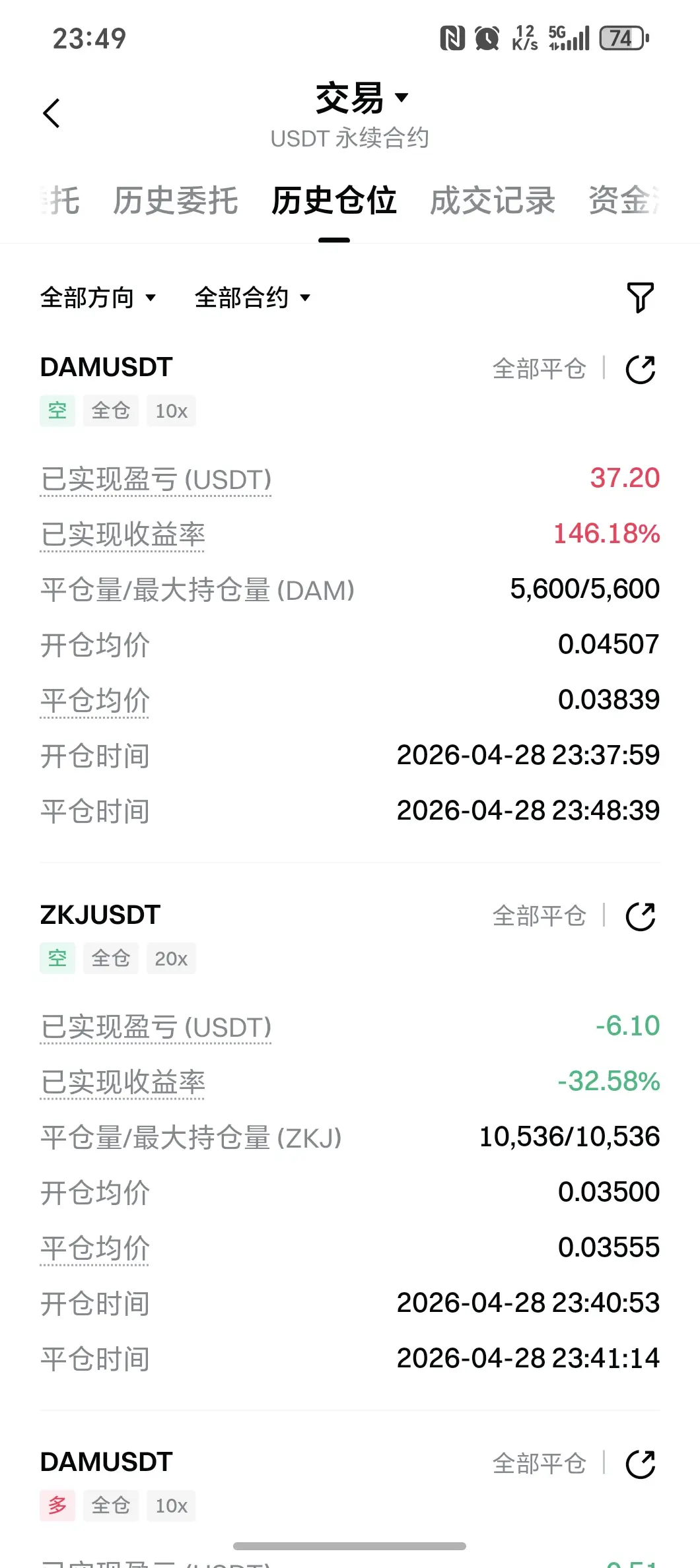This screenshot has width=700, height=1568.
Task: Share the ZKJUSDT position record
Action: click(x=640, y=917)
